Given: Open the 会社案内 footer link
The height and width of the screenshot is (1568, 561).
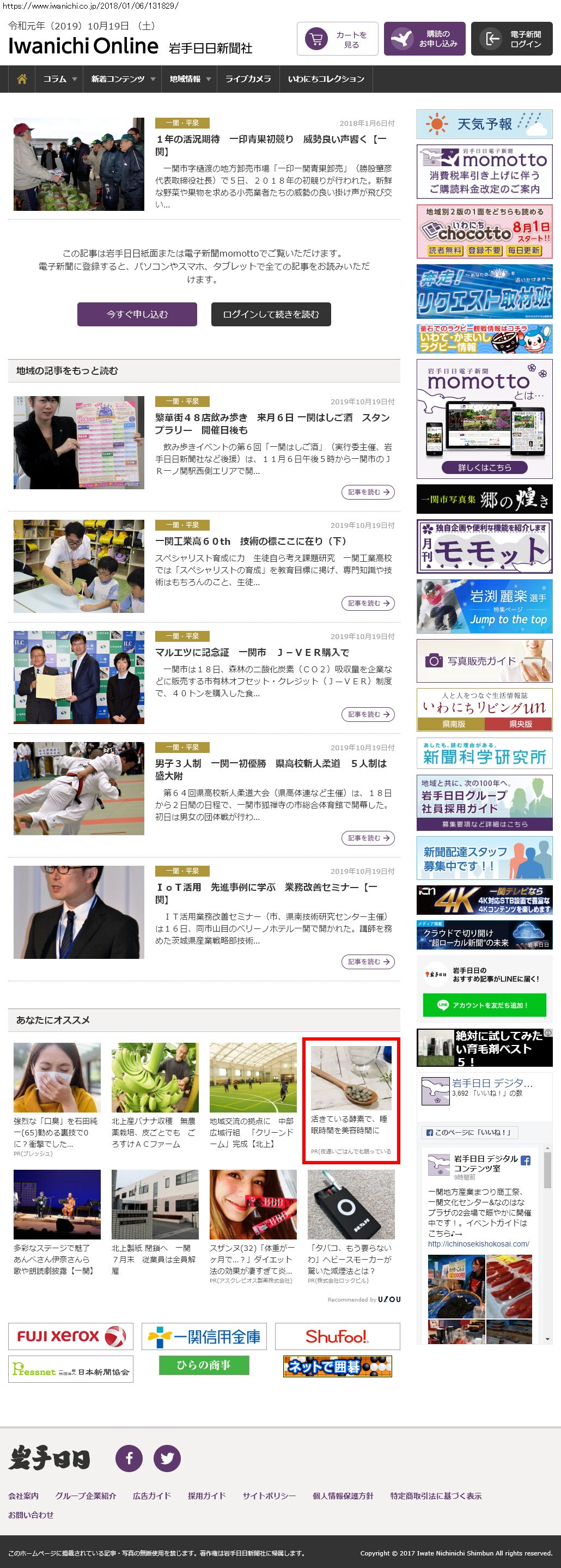Looking at the screenshot, I should 23,1496.
